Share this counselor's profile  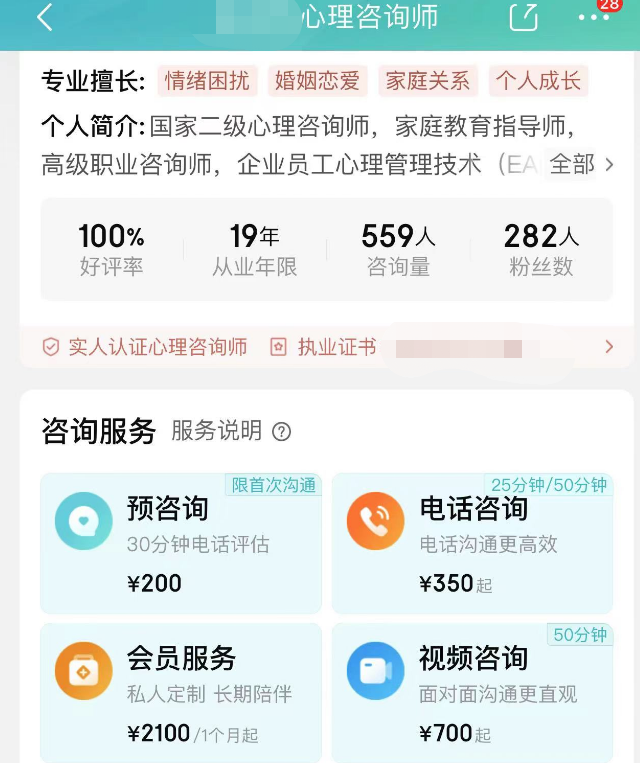524,17
